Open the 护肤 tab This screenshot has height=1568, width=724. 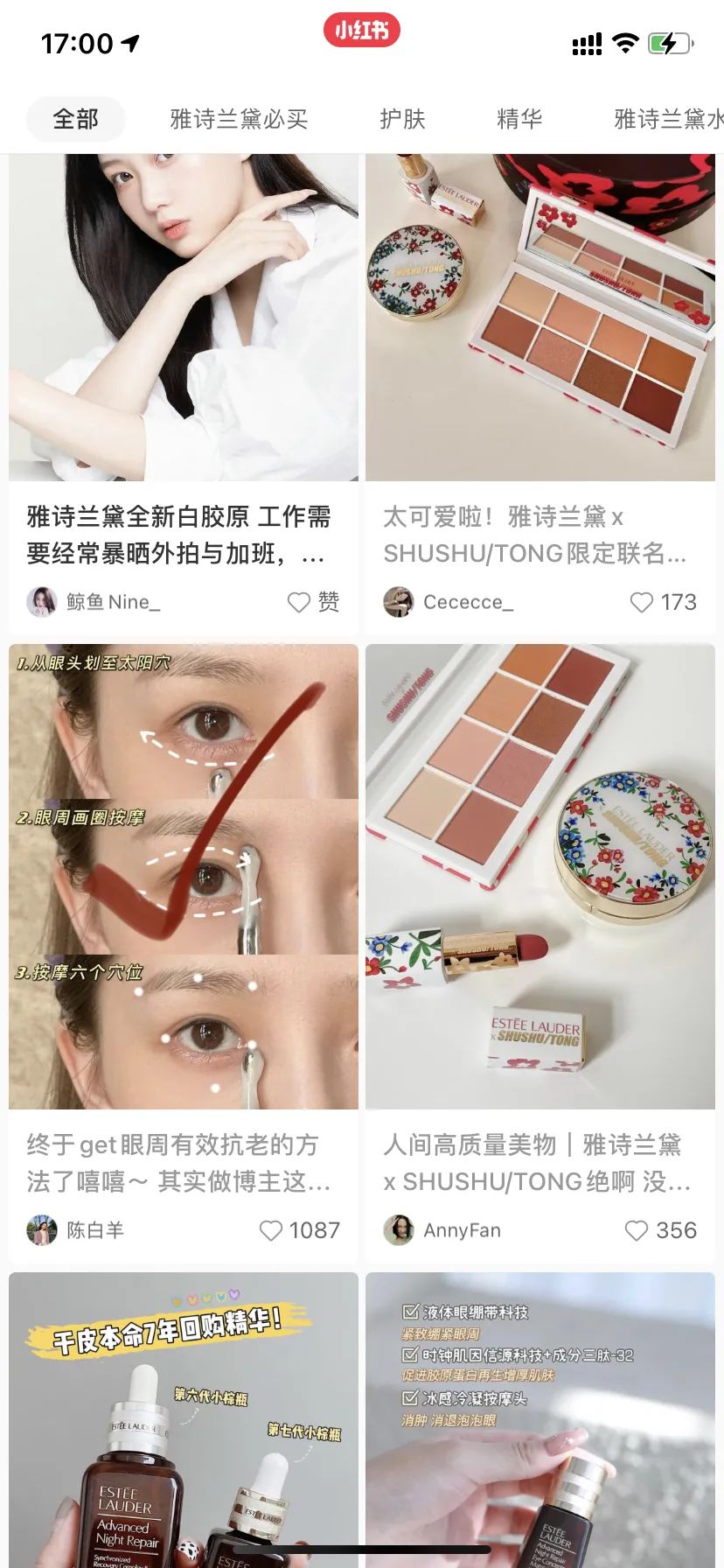(x=402, y=119)
